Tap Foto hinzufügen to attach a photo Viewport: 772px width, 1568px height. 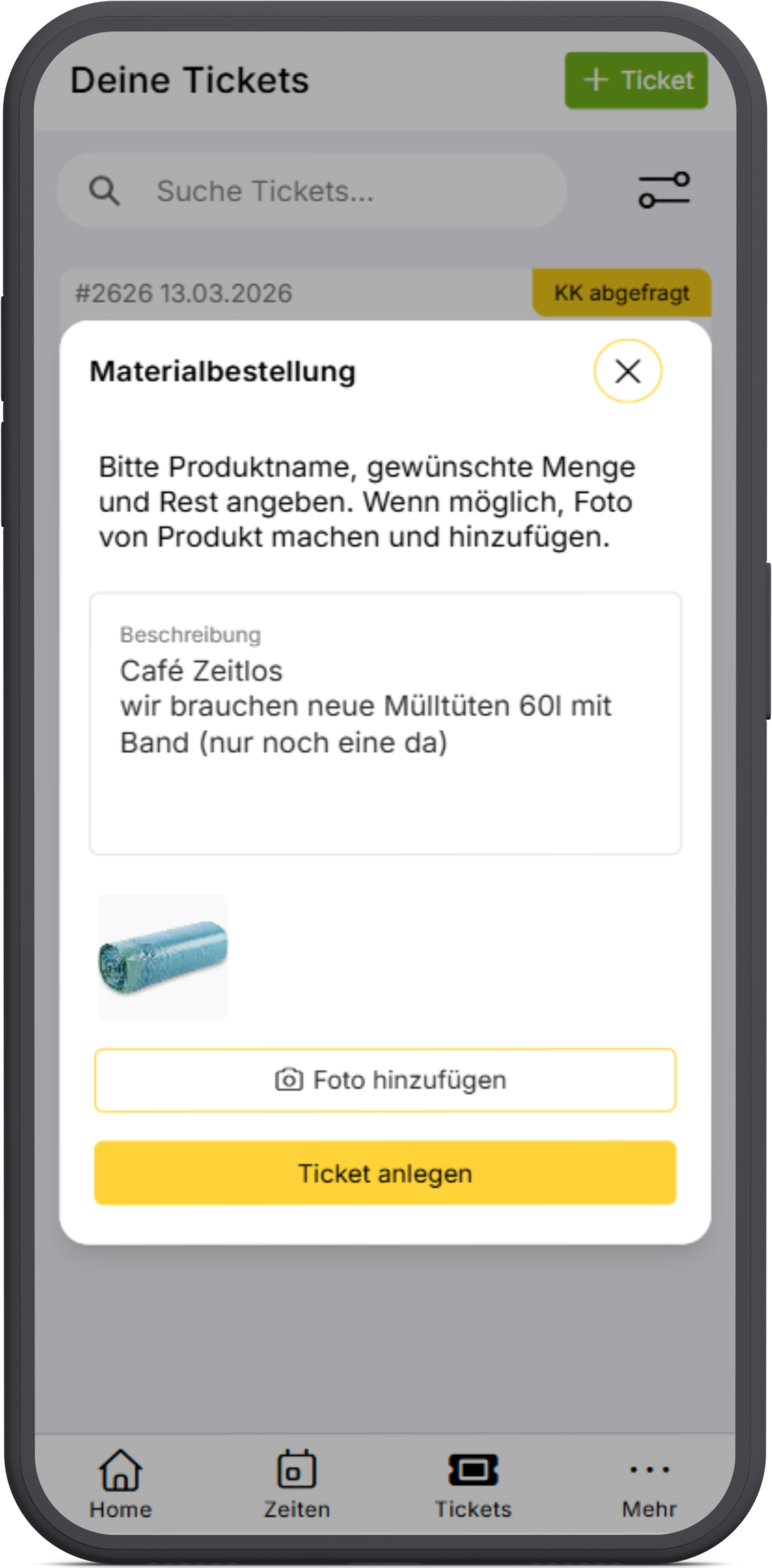coord(384,1080)
